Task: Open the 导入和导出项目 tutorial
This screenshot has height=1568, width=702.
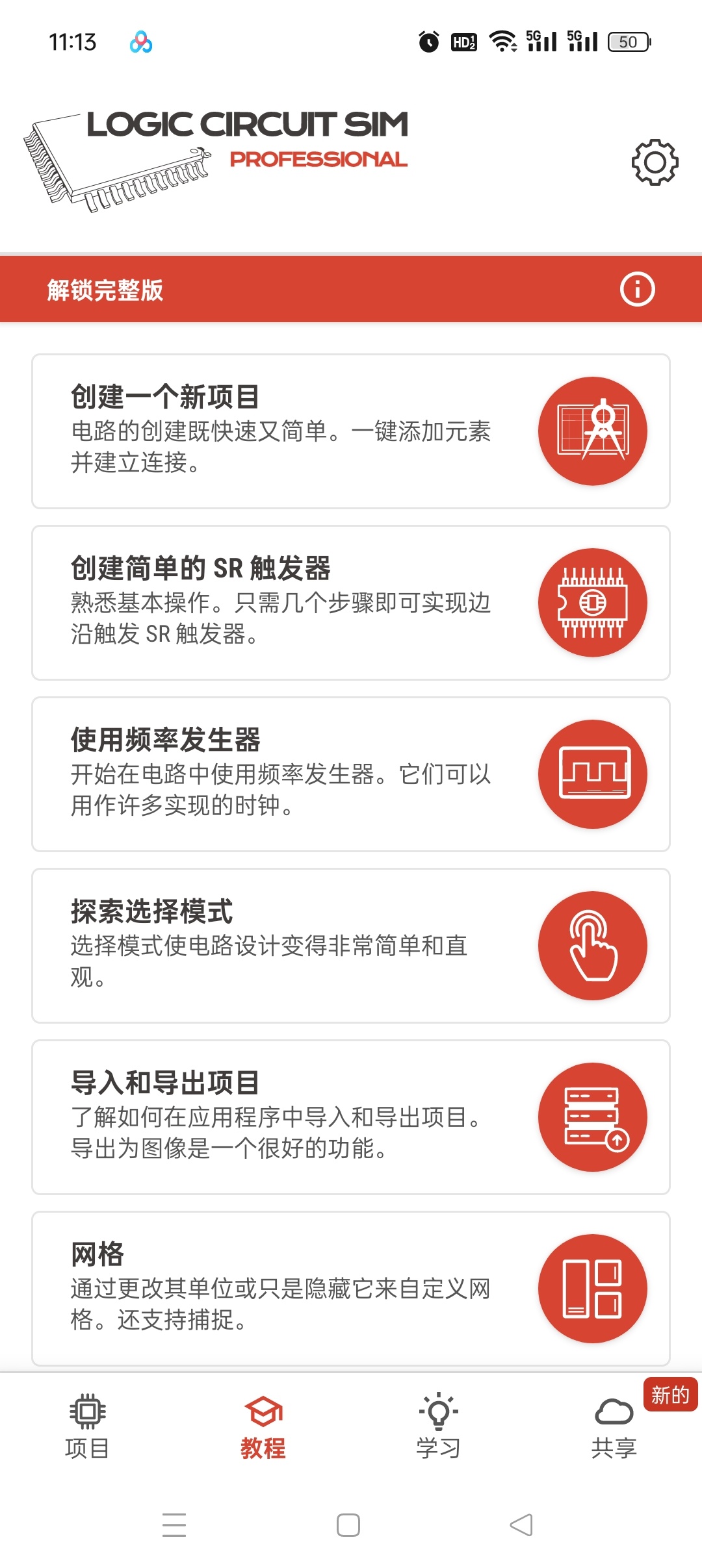Action: (x=351, y=1117)
